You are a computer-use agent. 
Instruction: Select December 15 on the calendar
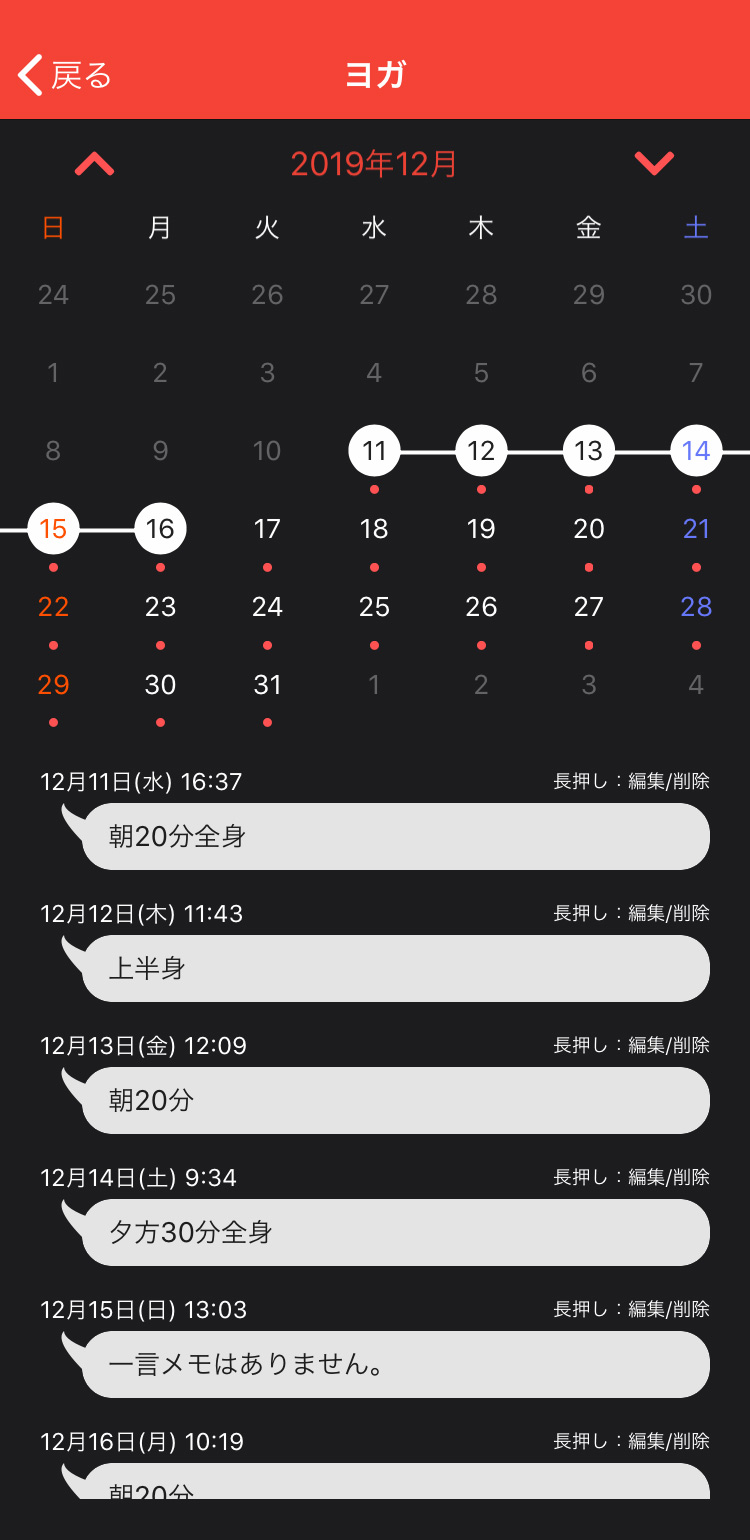(53, 529)
